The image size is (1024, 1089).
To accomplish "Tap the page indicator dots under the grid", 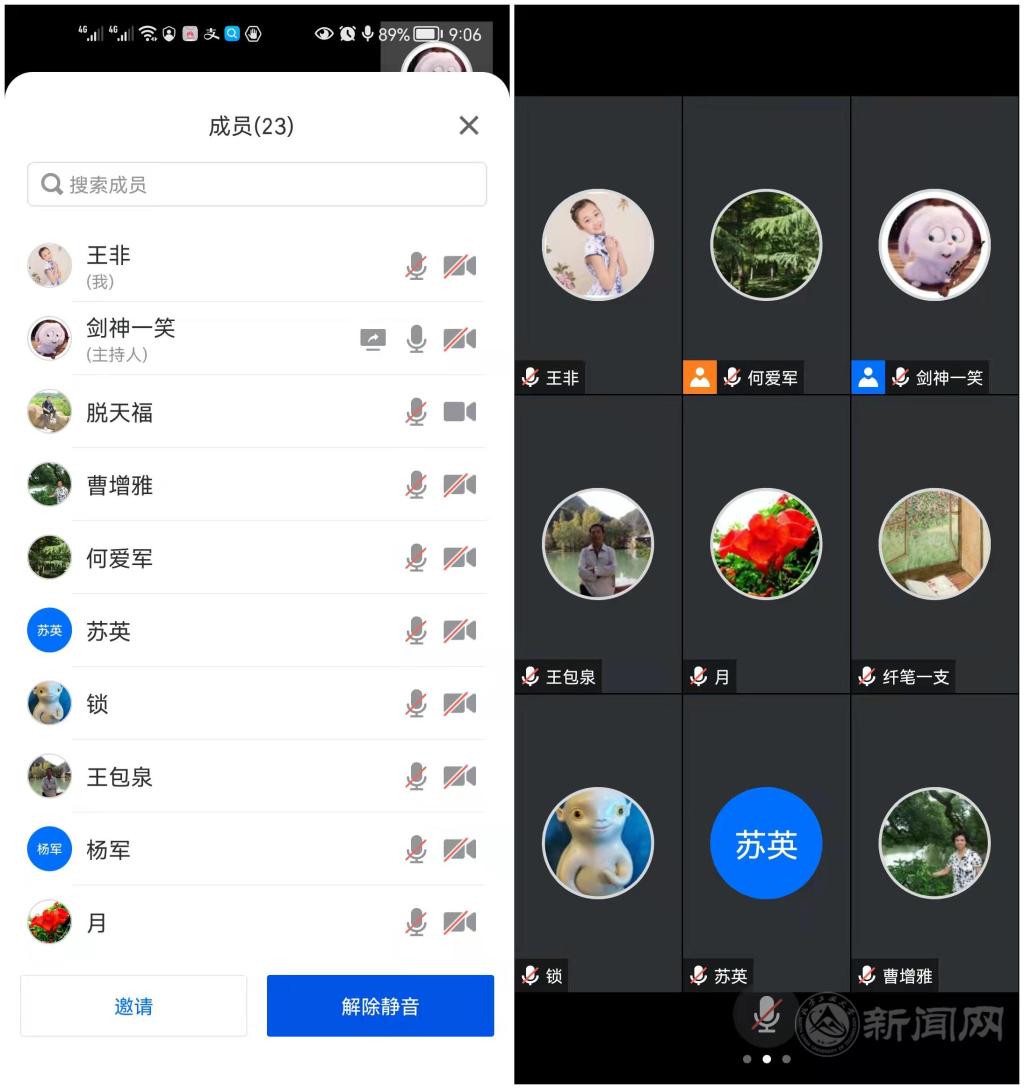I will coord(766,1058).
